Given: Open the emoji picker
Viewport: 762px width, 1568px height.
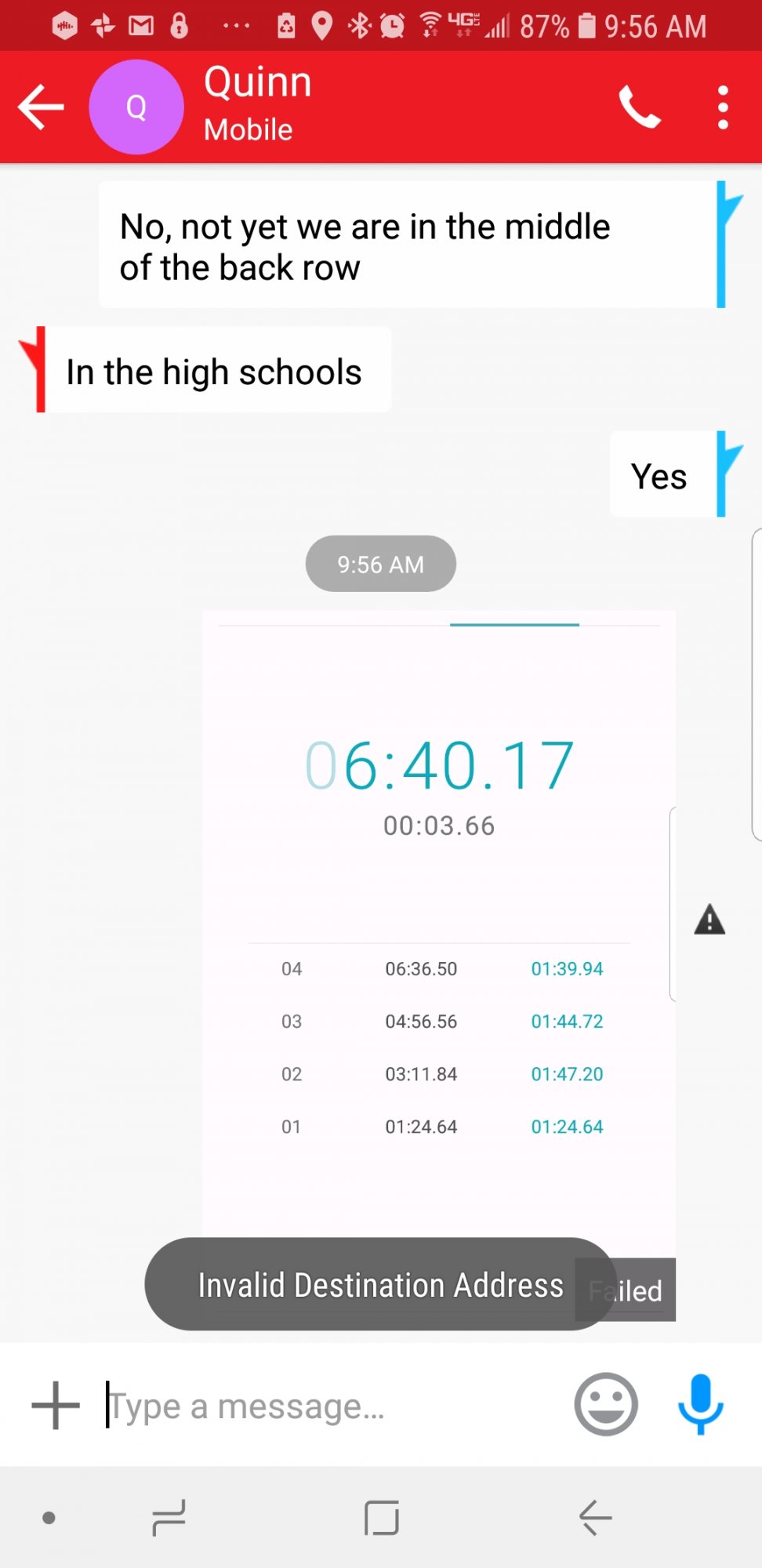Looking at the screenshot, I should 606,1404.
